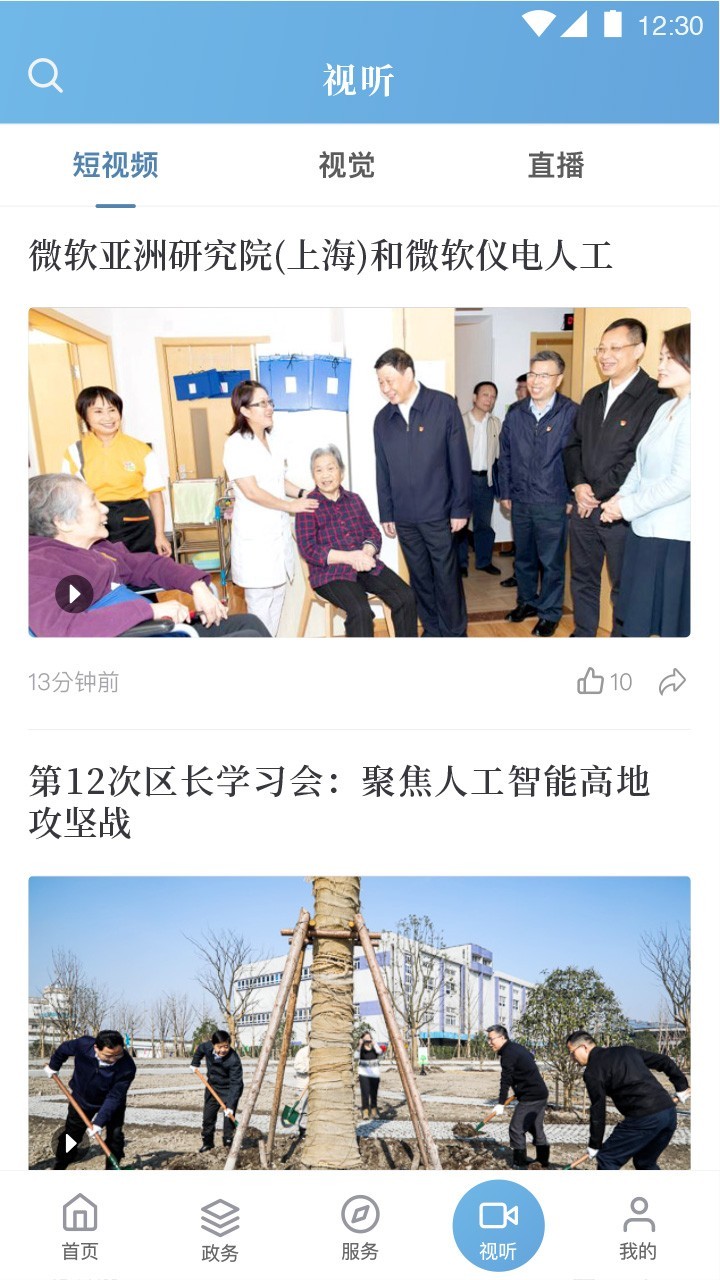Like the 微软亚洲研究院 video
The height and width of the screenshot is (1280, 720).
click(591, 682)
